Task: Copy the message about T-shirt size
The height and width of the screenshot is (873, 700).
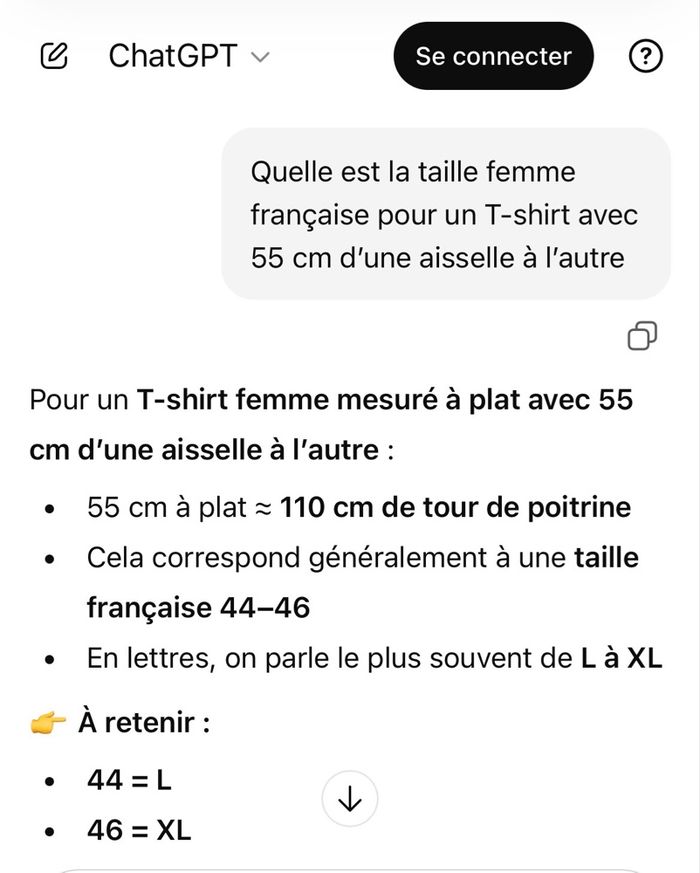Action: 642,336
